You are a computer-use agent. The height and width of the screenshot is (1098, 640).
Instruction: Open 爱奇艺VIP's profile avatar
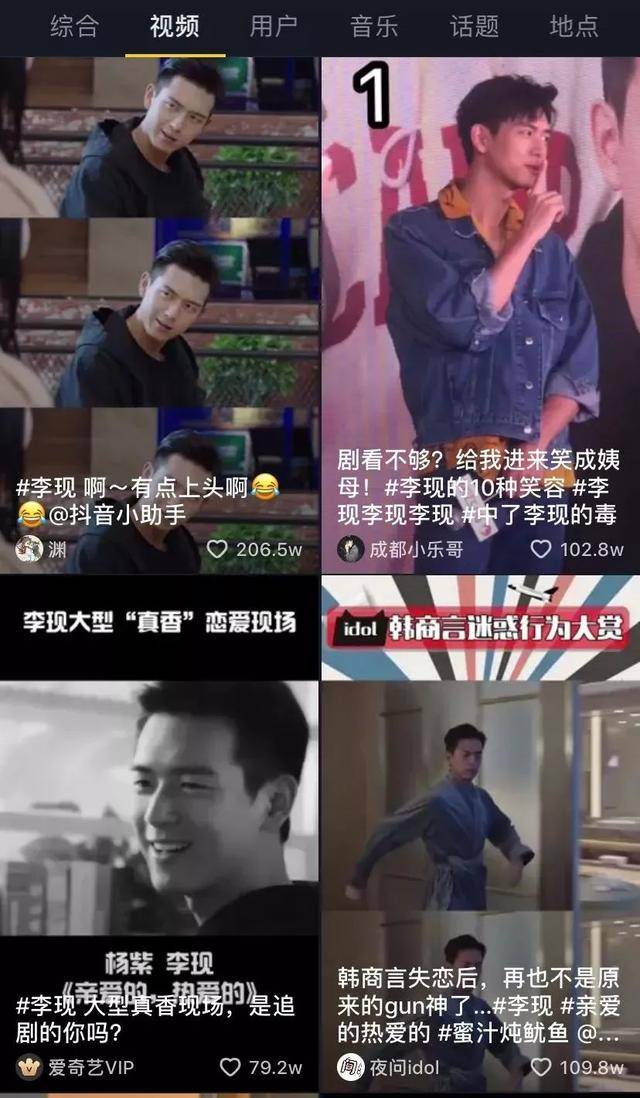pos(29,1067)
